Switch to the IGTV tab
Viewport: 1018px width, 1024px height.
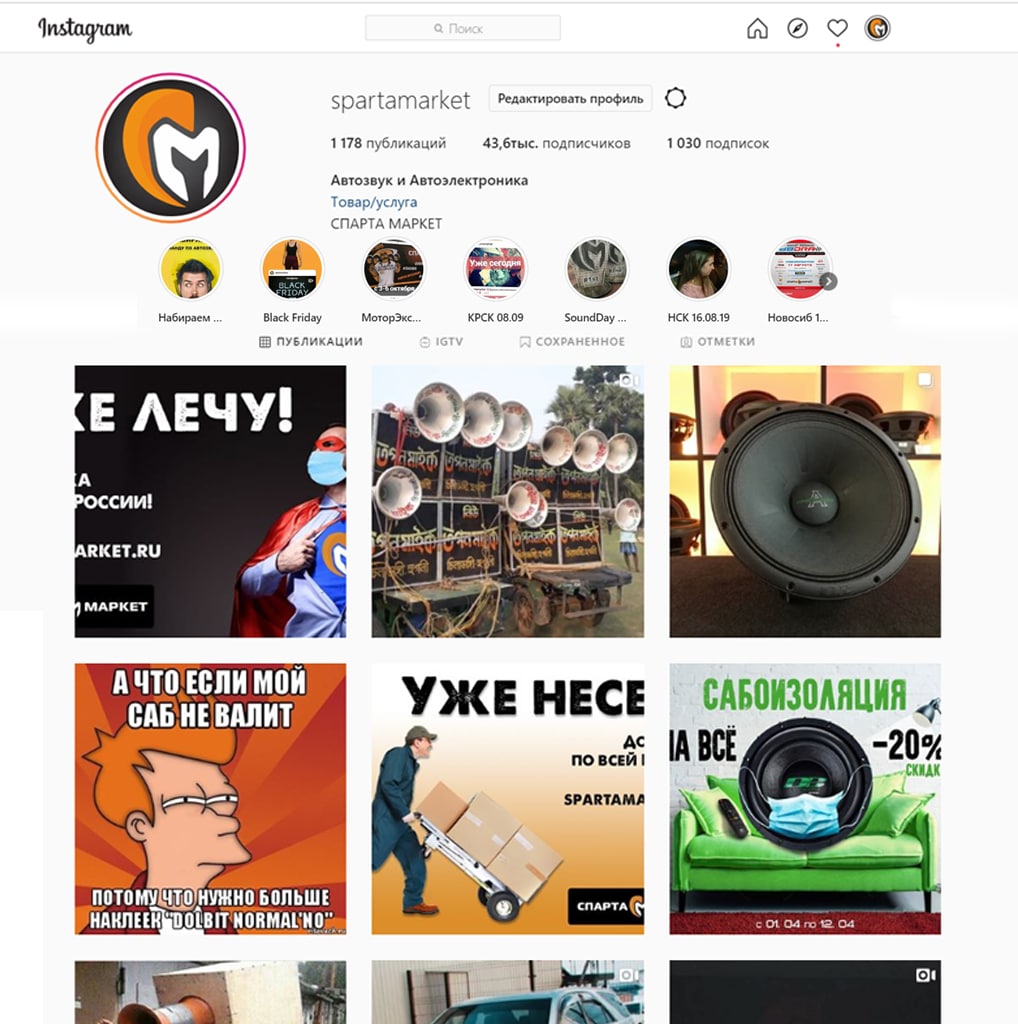click(x=440, y=341)
